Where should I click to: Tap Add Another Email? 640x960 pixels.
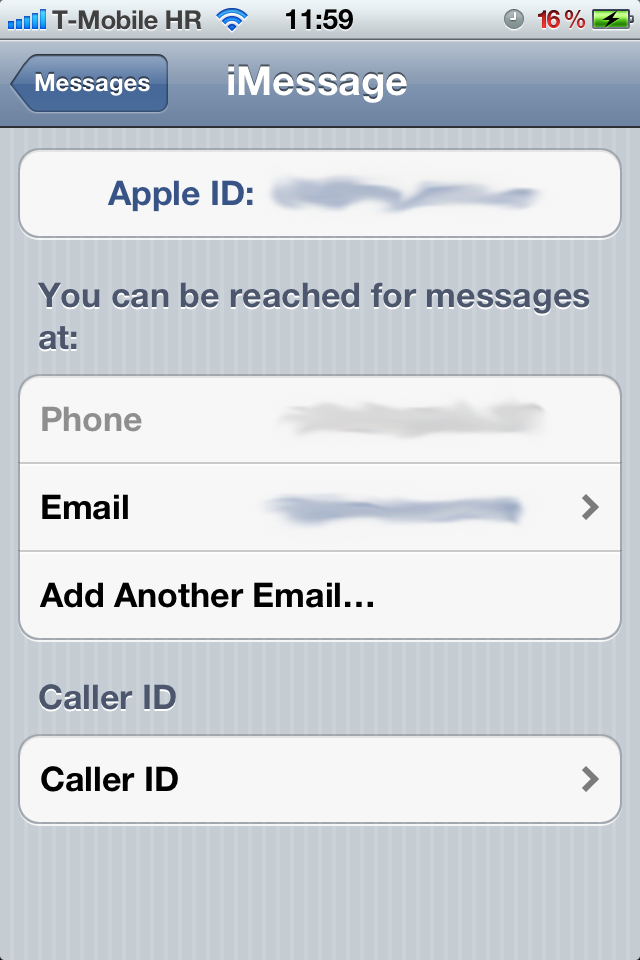tap(320, 596)
